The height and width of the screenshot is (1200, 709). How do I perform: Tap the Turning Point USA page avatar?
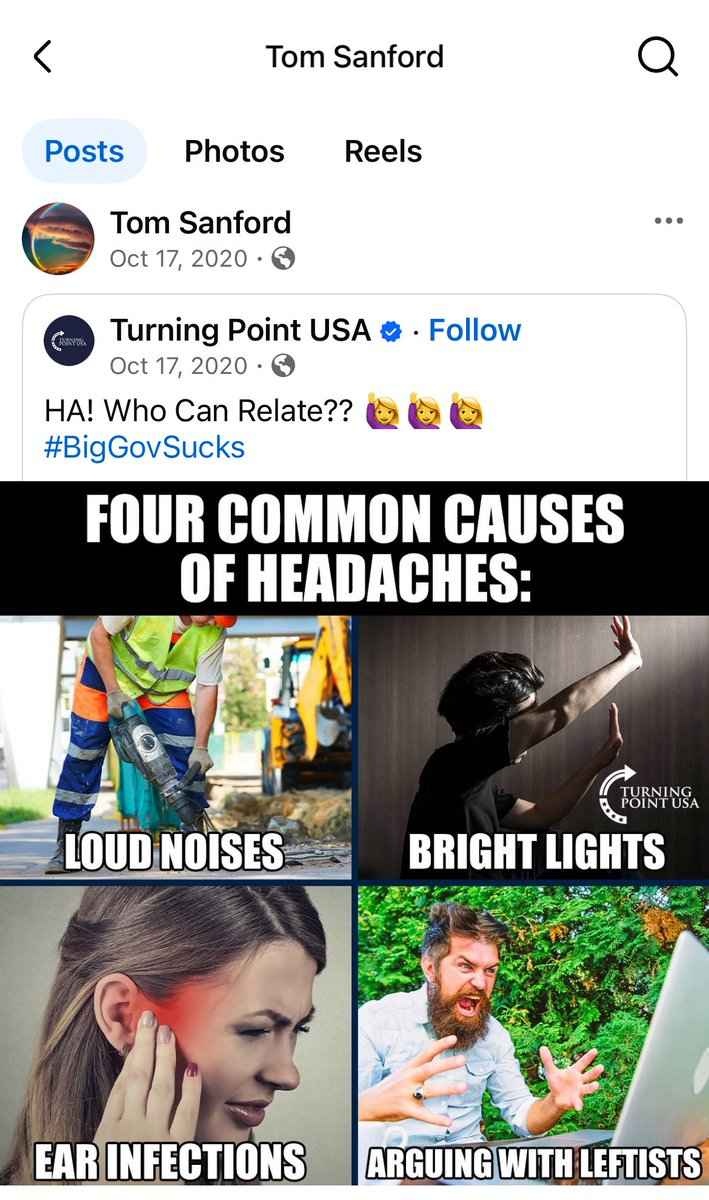(x=68, y=340)
